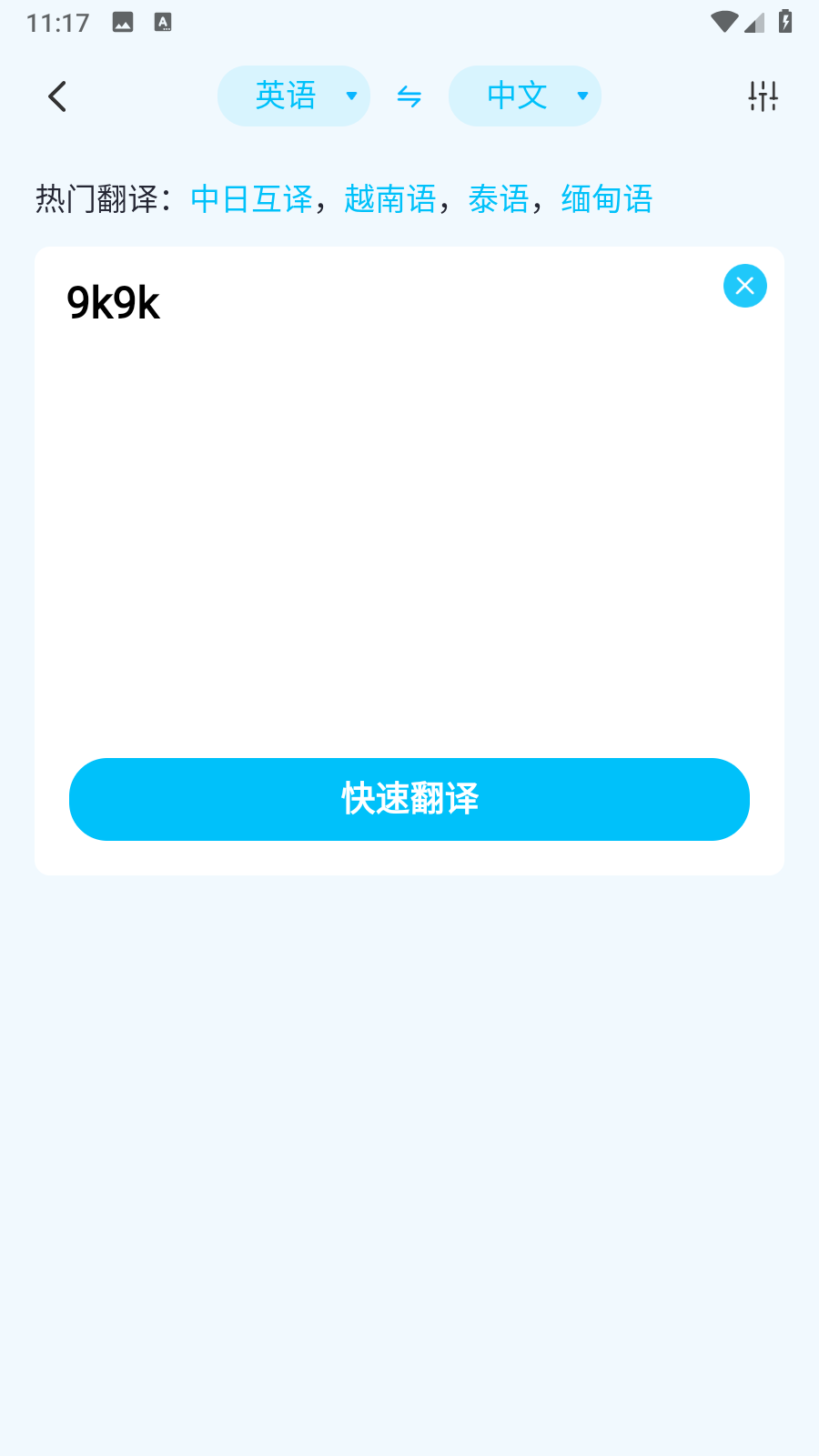Start translation with 快速翻译 button
The image size is (819, 1456).
coord(409,799)
